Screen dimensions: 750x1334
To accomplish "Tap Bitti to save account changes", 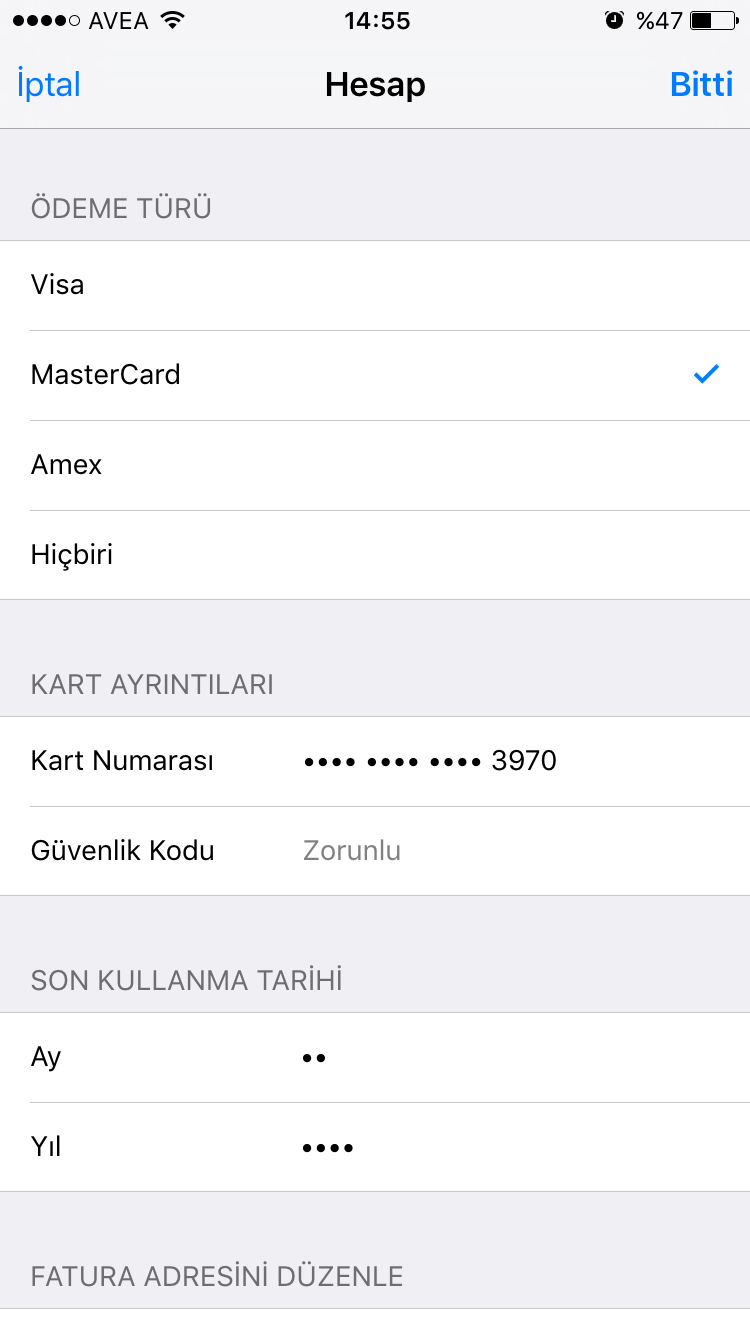I will coord(701,84).
